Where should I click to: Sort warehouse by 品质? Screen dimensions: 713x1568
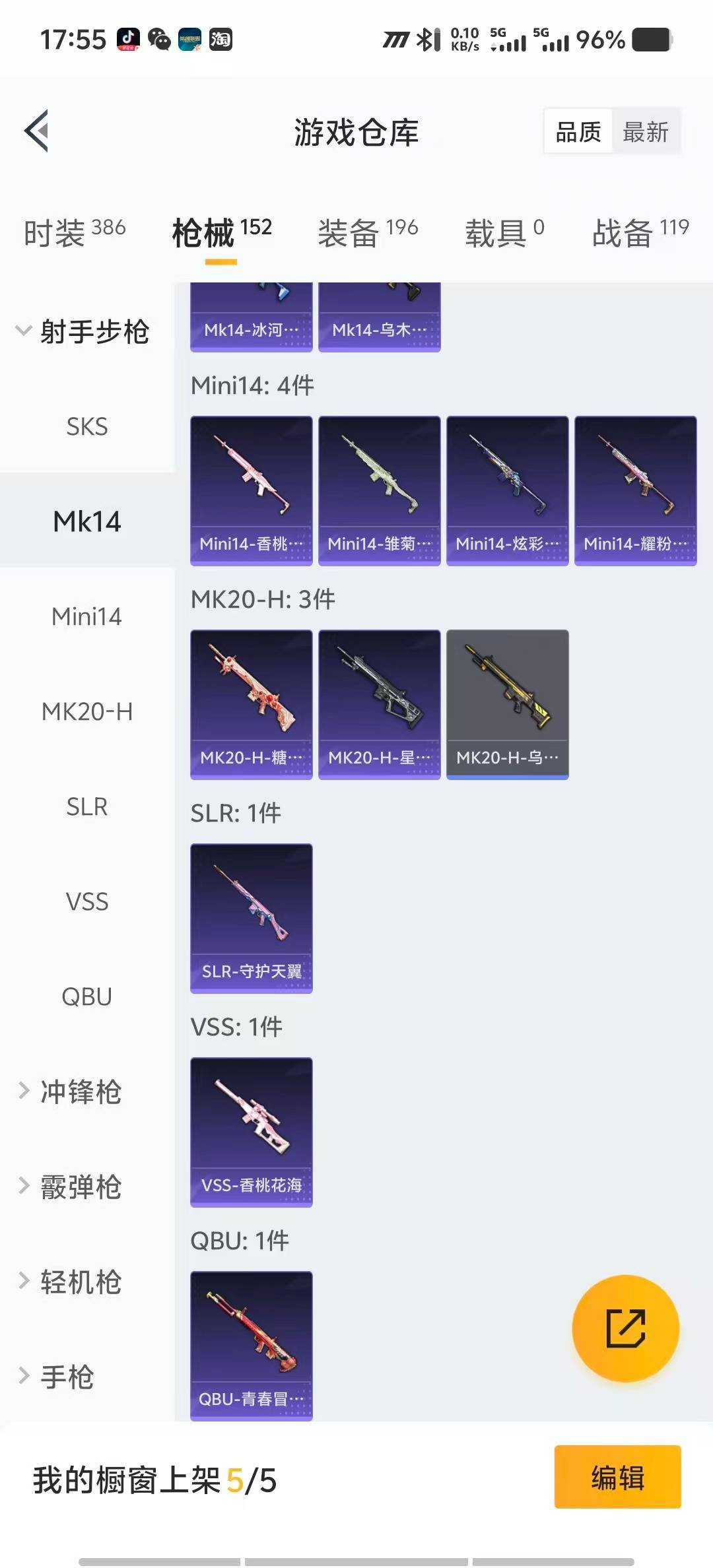(578, 132)
